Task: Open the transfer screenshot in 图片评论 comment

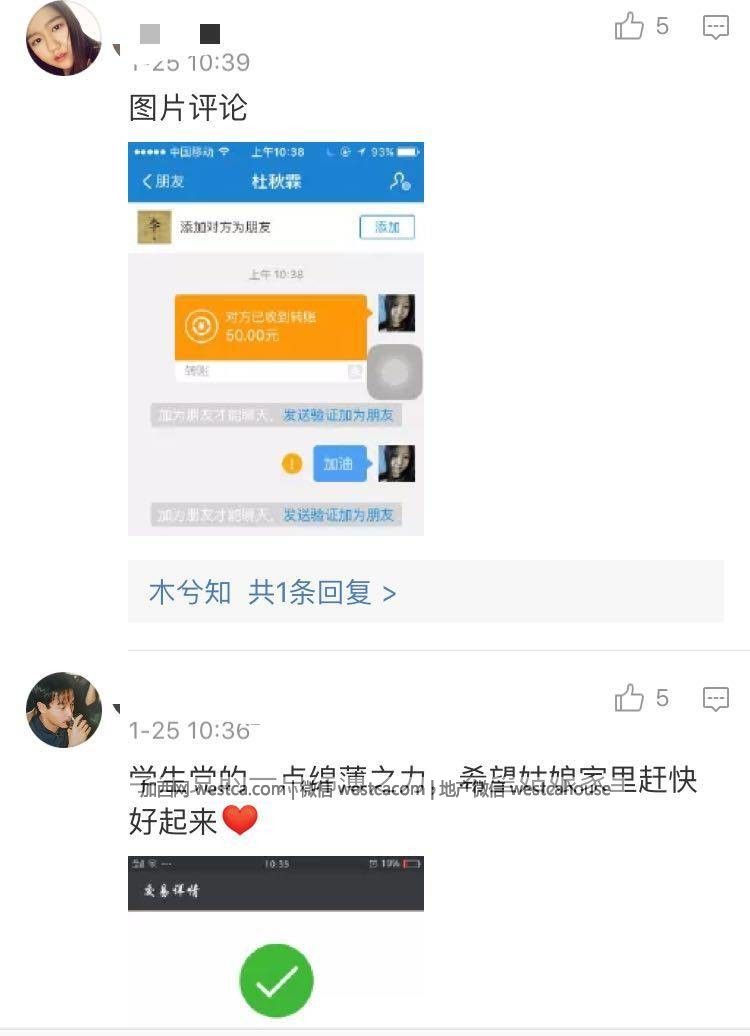Action: tap(276, 338)
